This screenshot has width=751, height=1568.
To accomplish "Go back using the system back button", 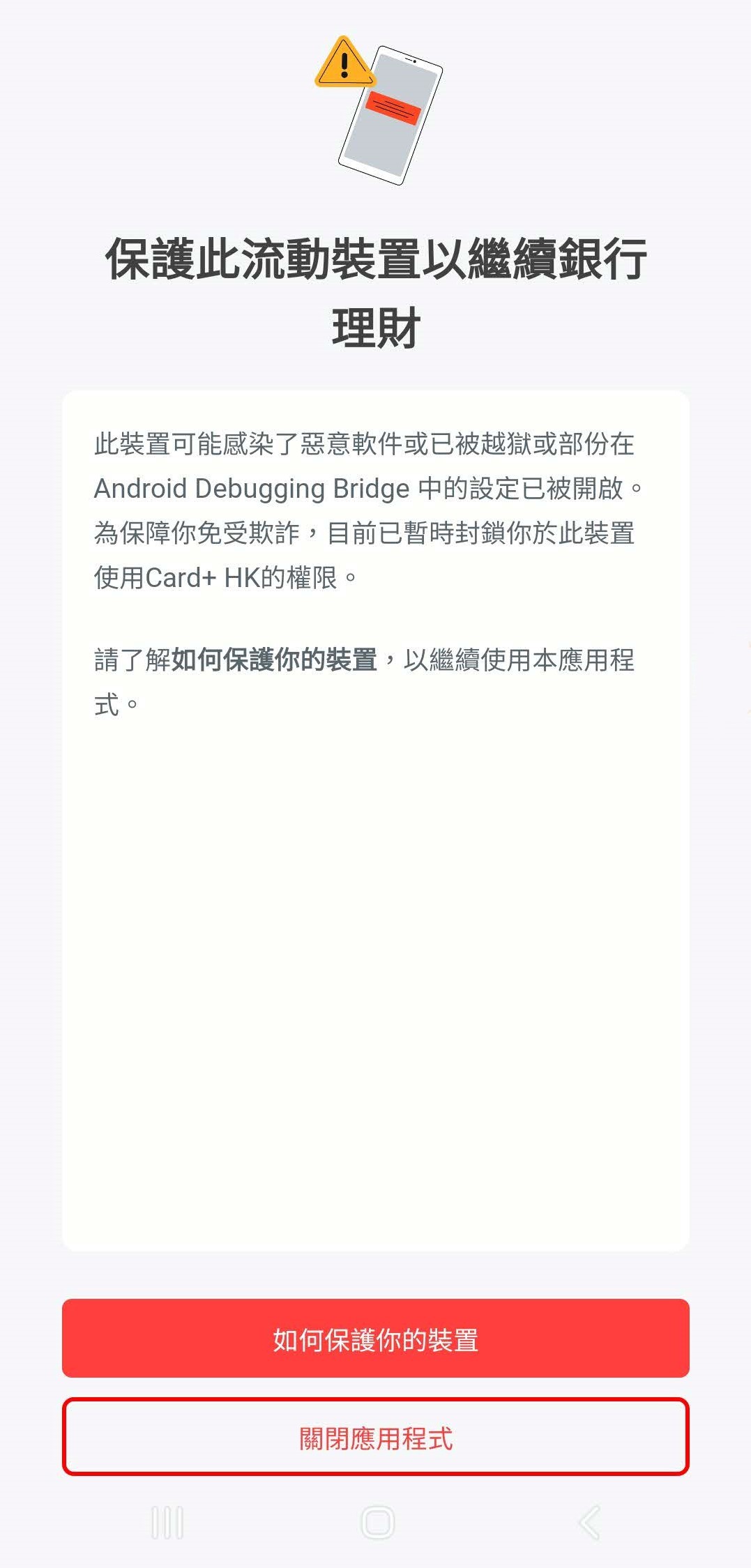I will click(589, 1522).
